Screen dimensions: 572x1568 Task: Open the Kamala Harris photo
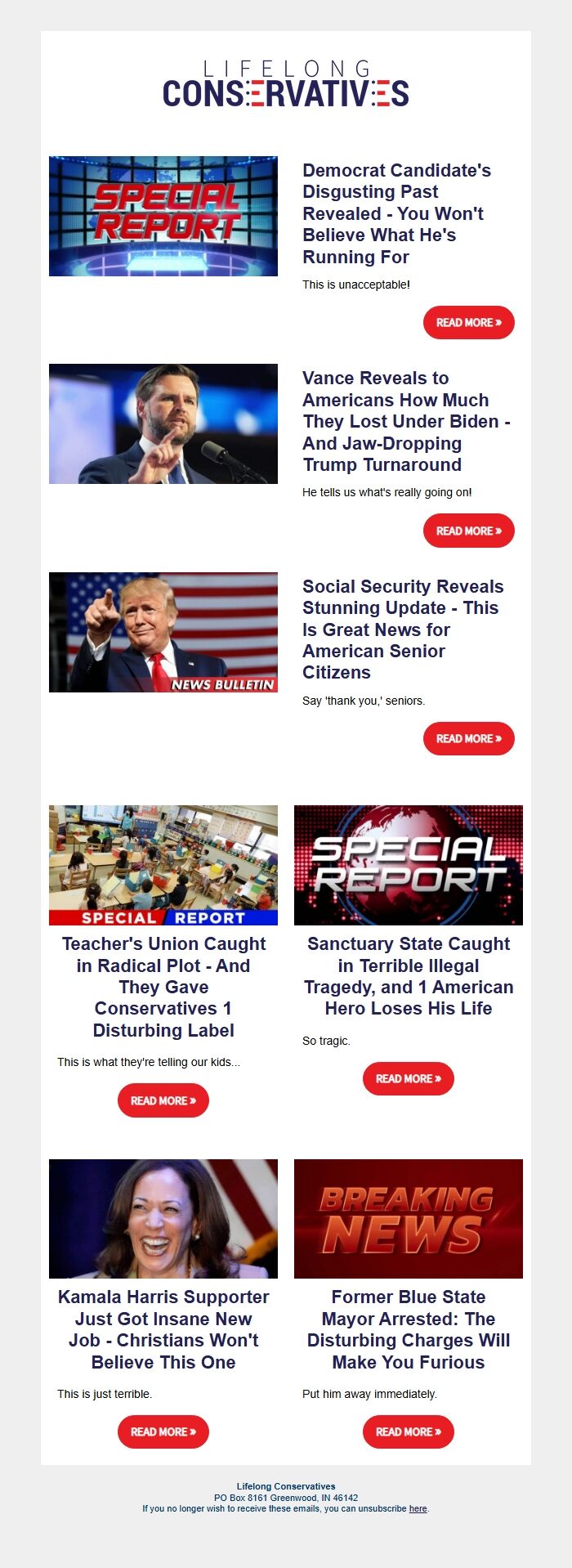coord(163,1219)
